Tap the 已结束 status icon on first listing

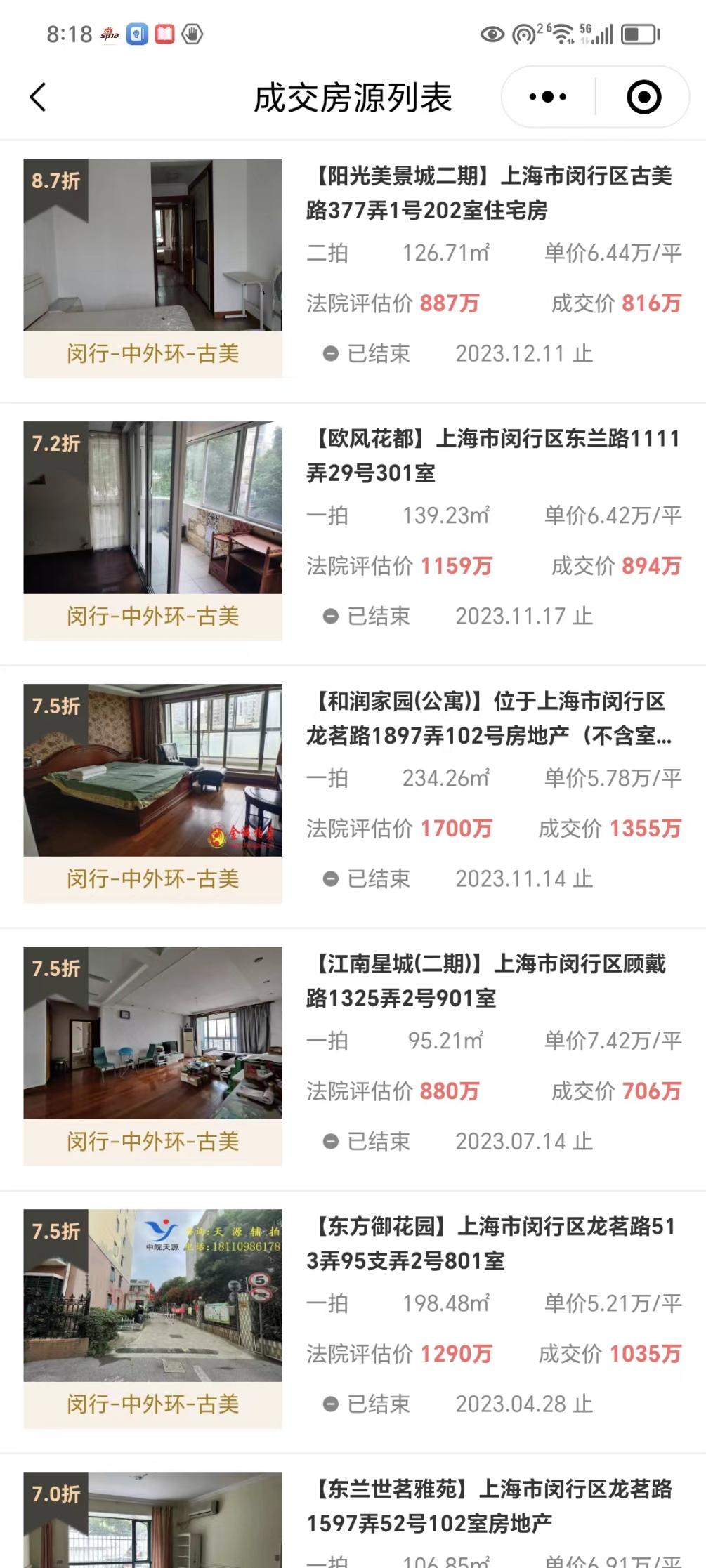329,353
